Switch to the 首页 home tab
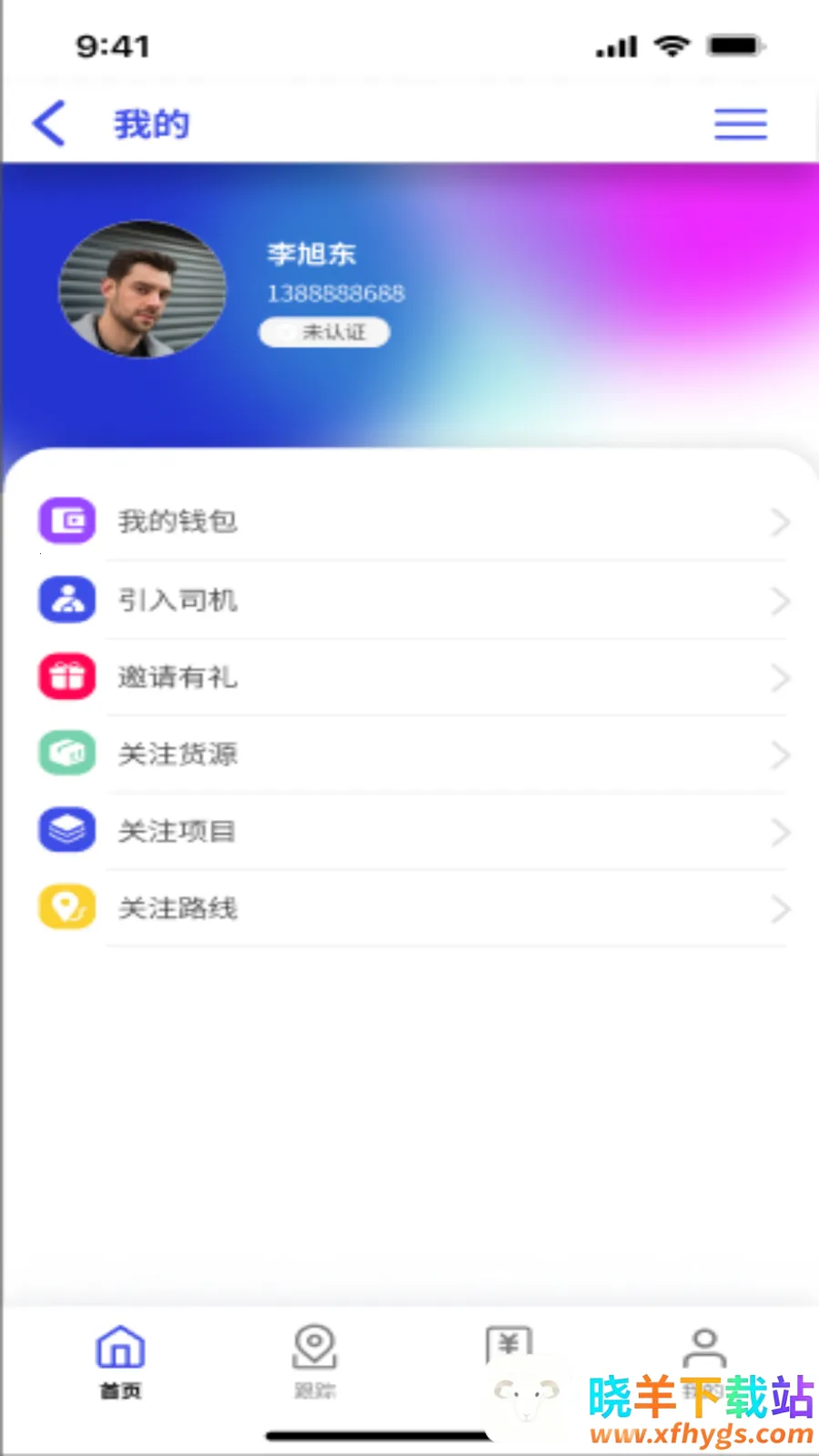The height and width of the screenshot is (1456, 819). click(121, 1361)
